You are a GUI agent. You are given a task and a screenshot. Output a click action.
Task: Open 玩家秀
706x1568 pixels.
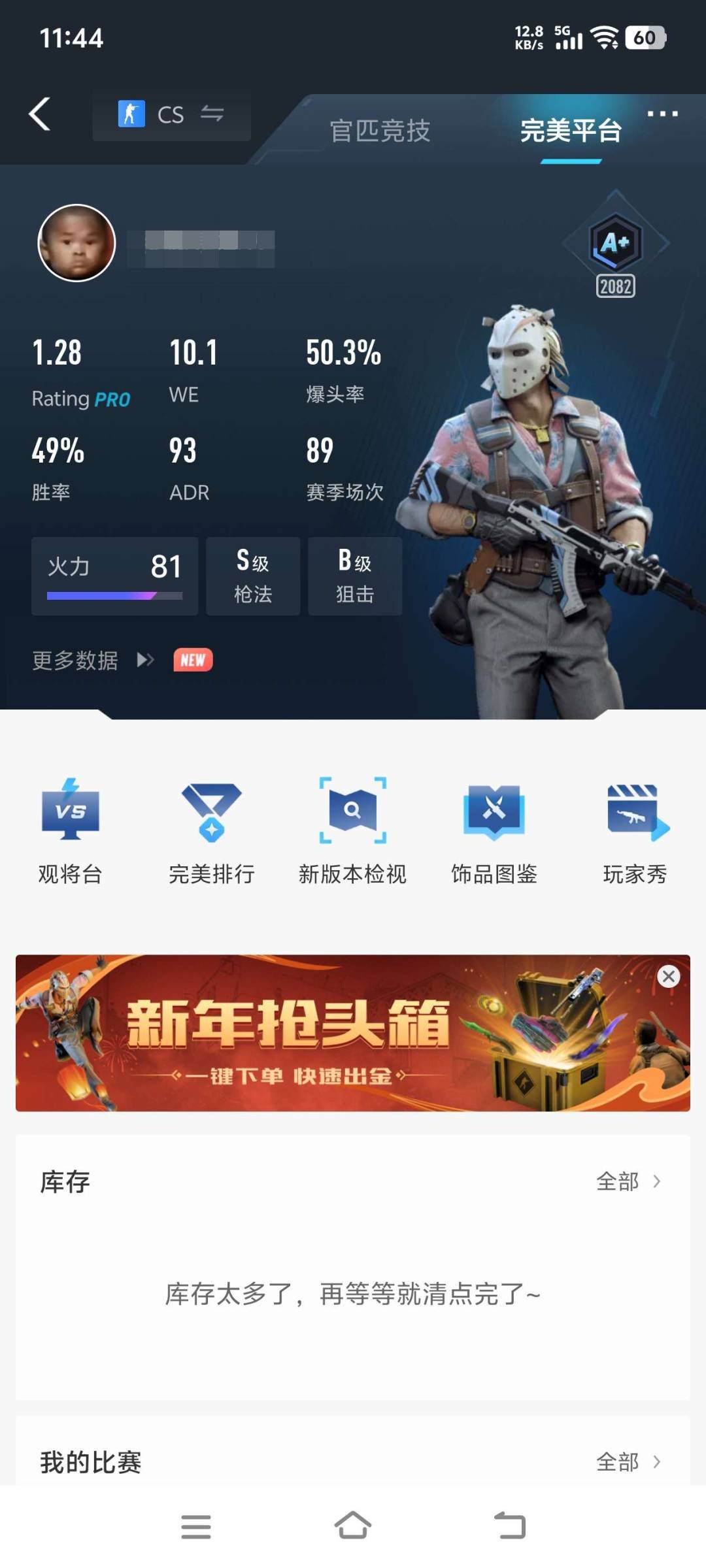[635, 830]
